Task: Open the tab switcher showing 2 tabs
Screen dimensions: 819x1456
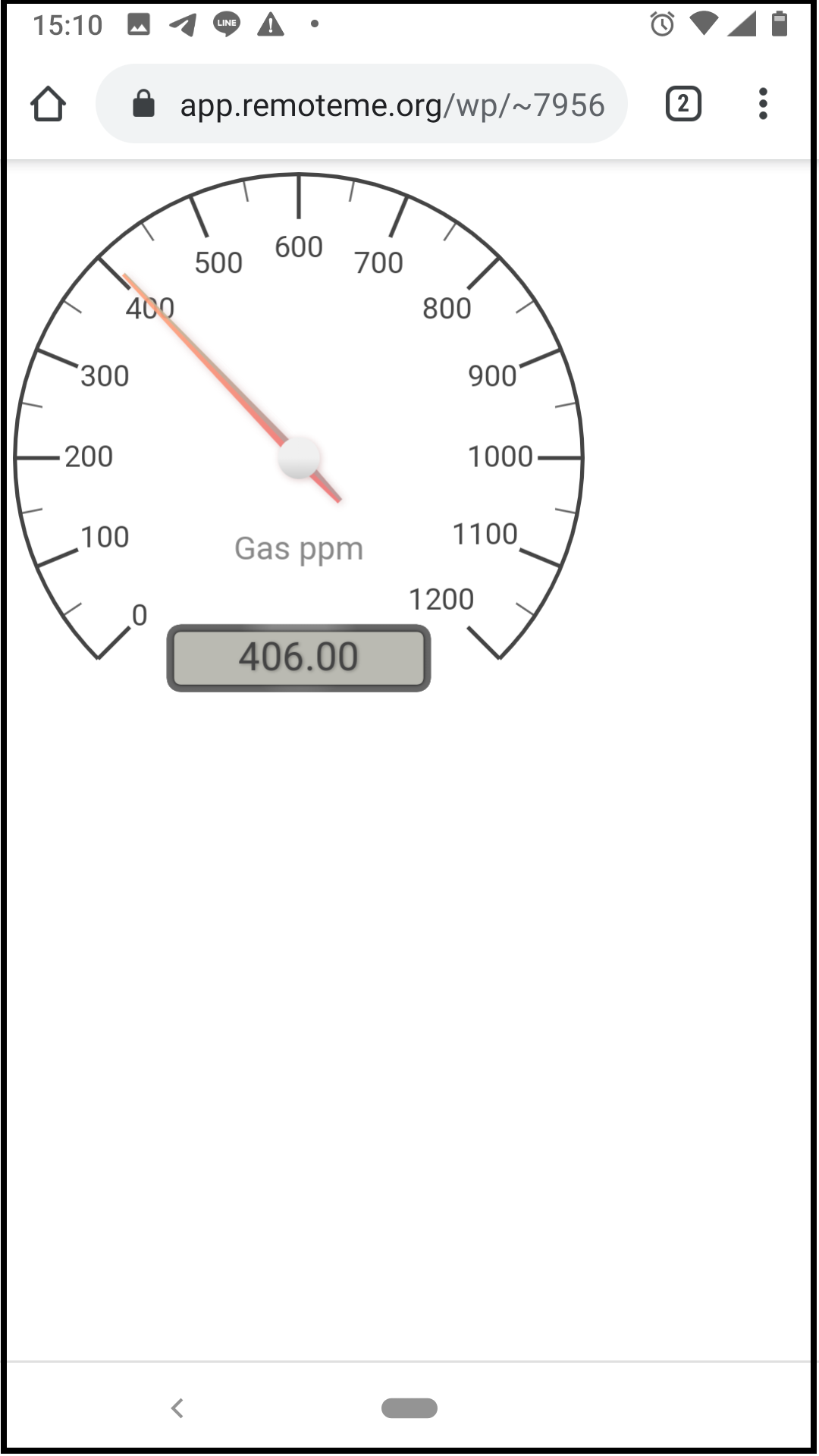Action: pos(683,104)
